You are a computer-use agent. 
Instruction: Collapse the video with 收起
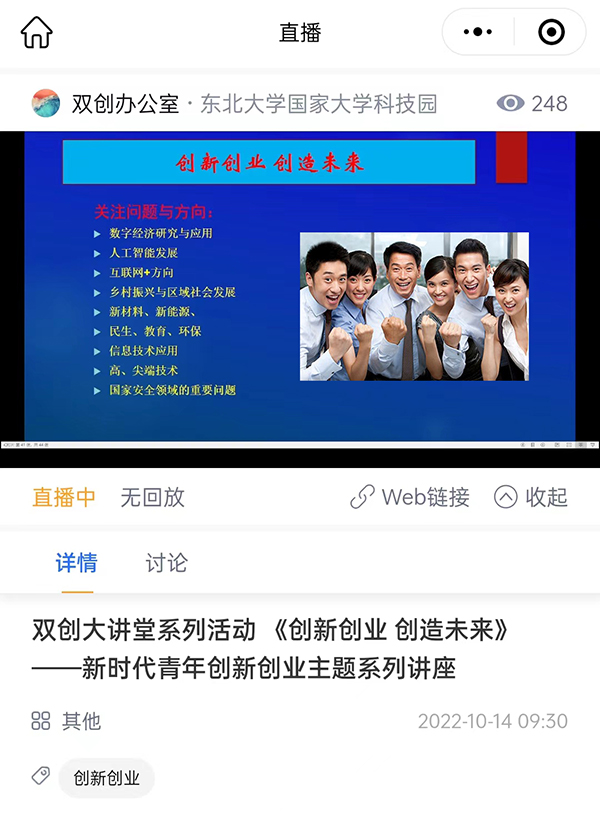[x=531, y=497]
